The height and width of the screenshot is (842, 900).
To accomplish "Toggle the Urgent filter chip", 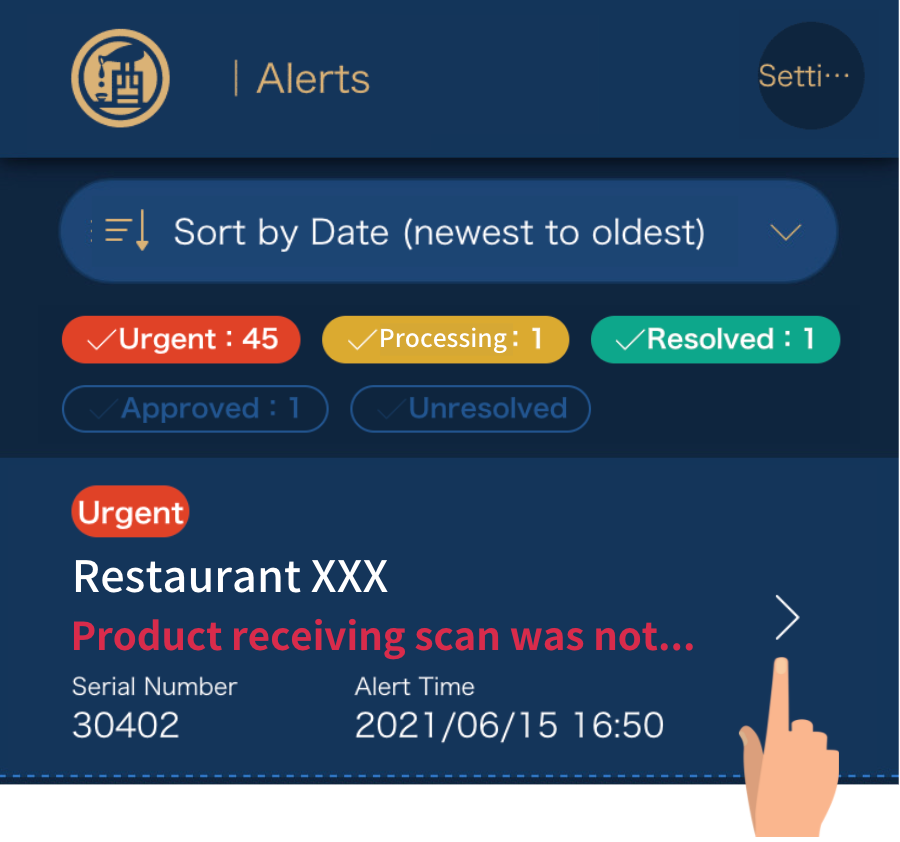I will point(181,340).
